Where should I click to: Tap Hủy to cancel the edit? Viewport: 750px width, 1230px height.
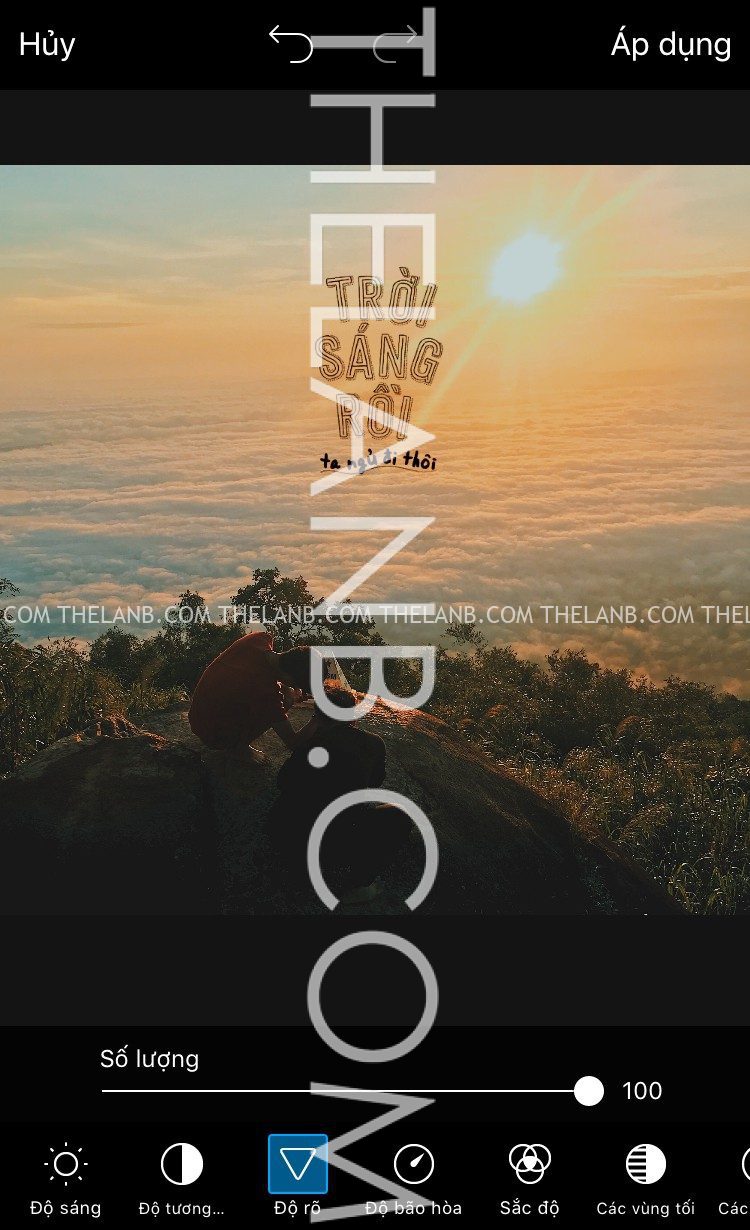coord(47,45)
